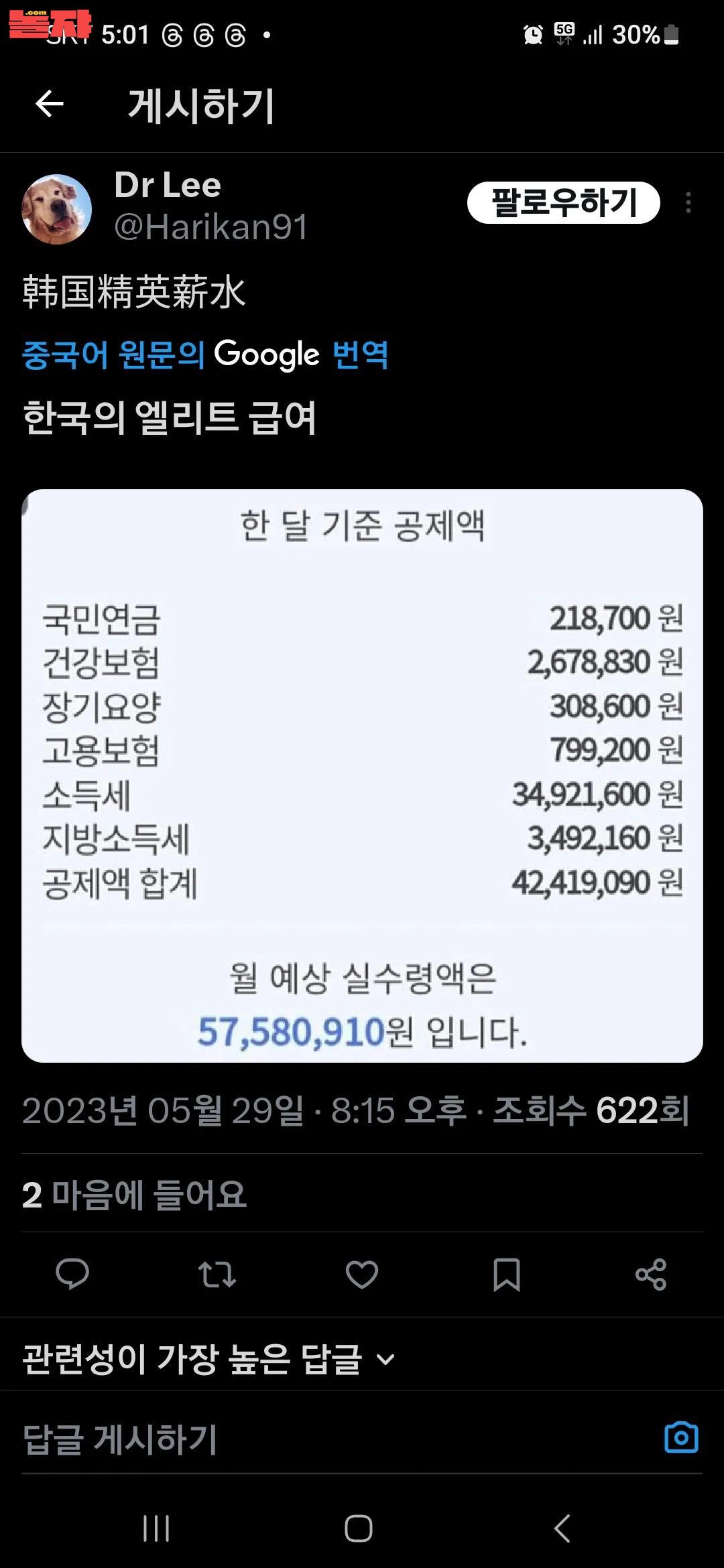724x1568 pixels.
Task: Open the salary deduction image
Action: coord(362,775)
